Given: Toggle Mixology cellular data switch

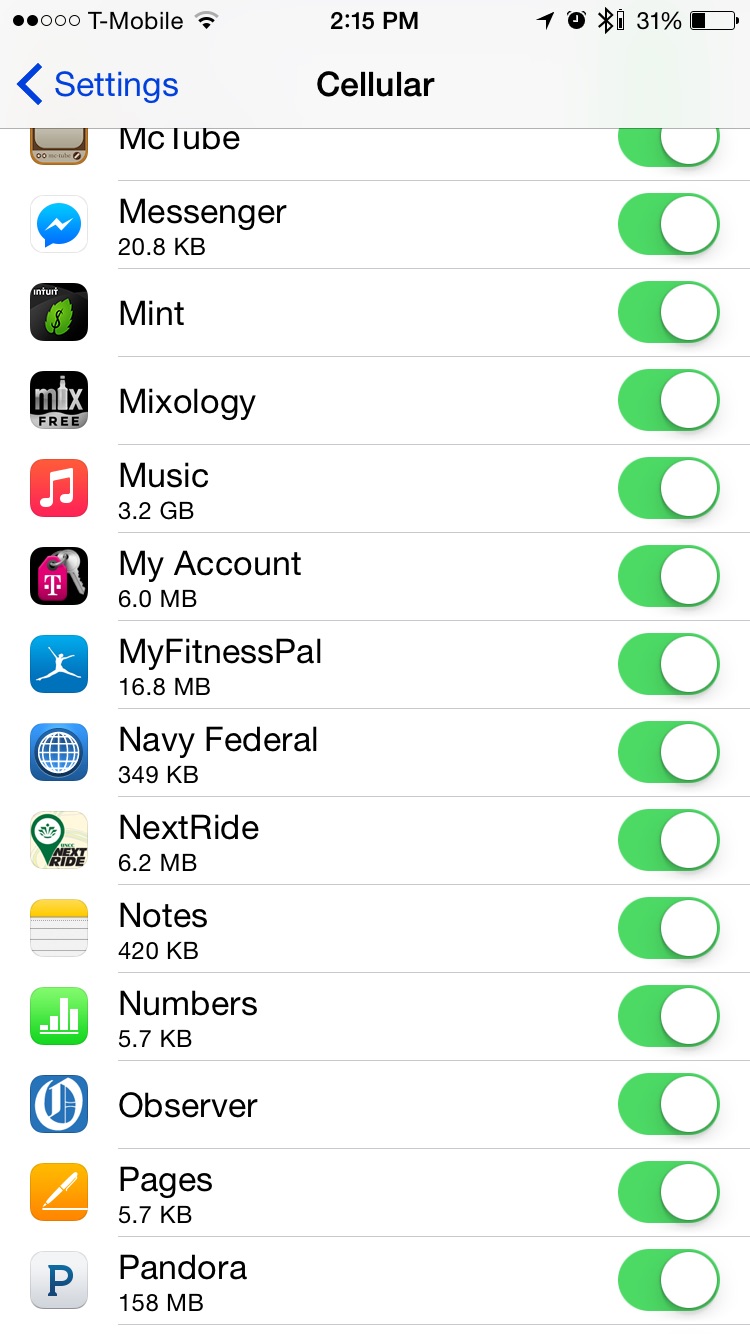Looking at the screenshot, I should tap(669, 400).
